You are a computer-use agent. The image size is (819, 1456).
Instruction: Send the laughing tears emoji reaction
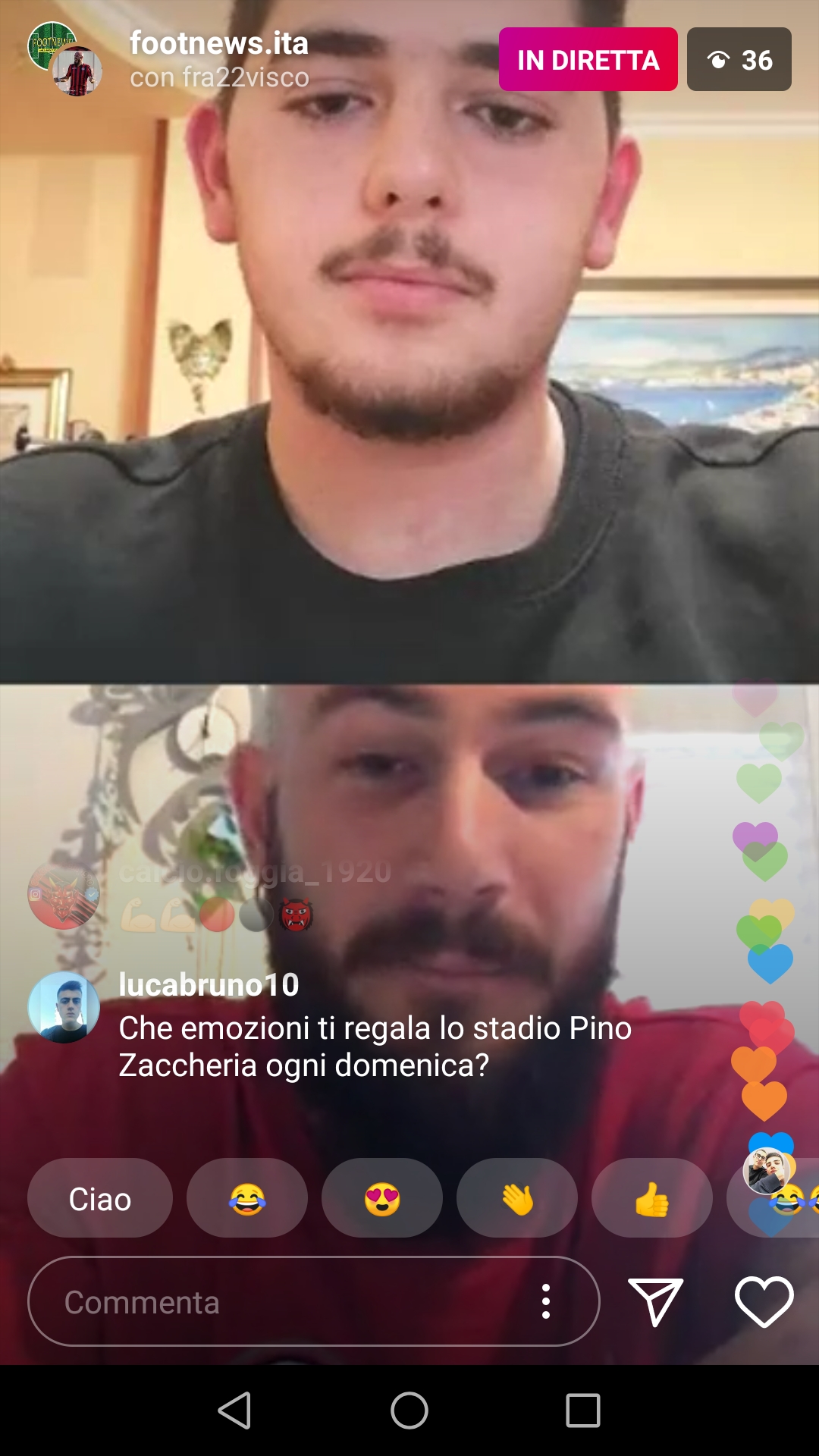click(247, 1198)
